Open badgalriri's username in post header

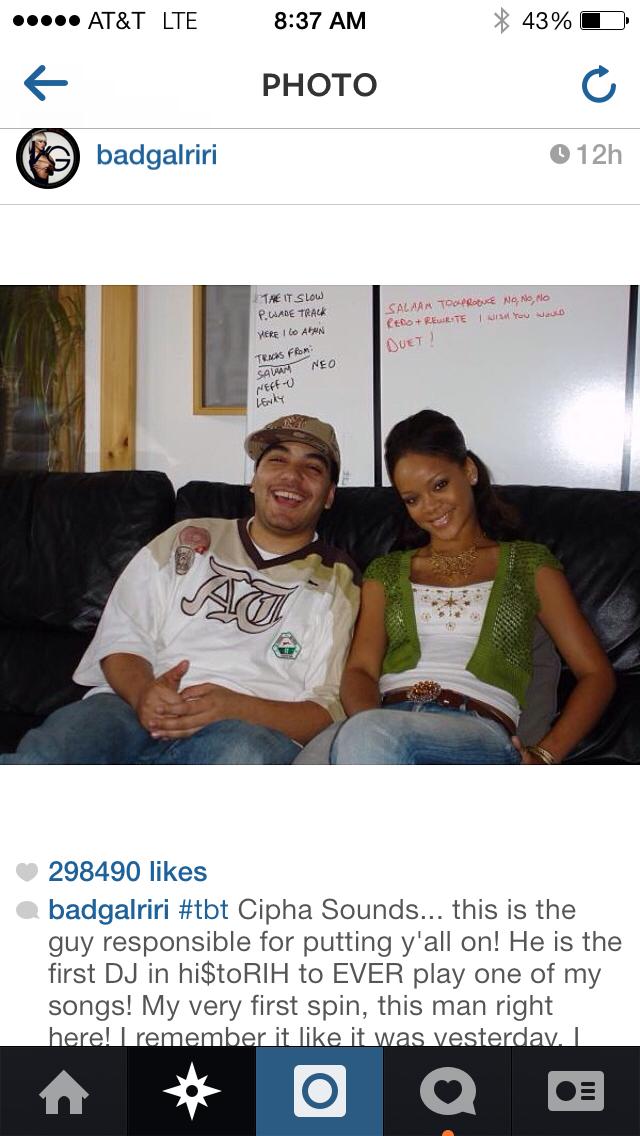coord(157,155)
